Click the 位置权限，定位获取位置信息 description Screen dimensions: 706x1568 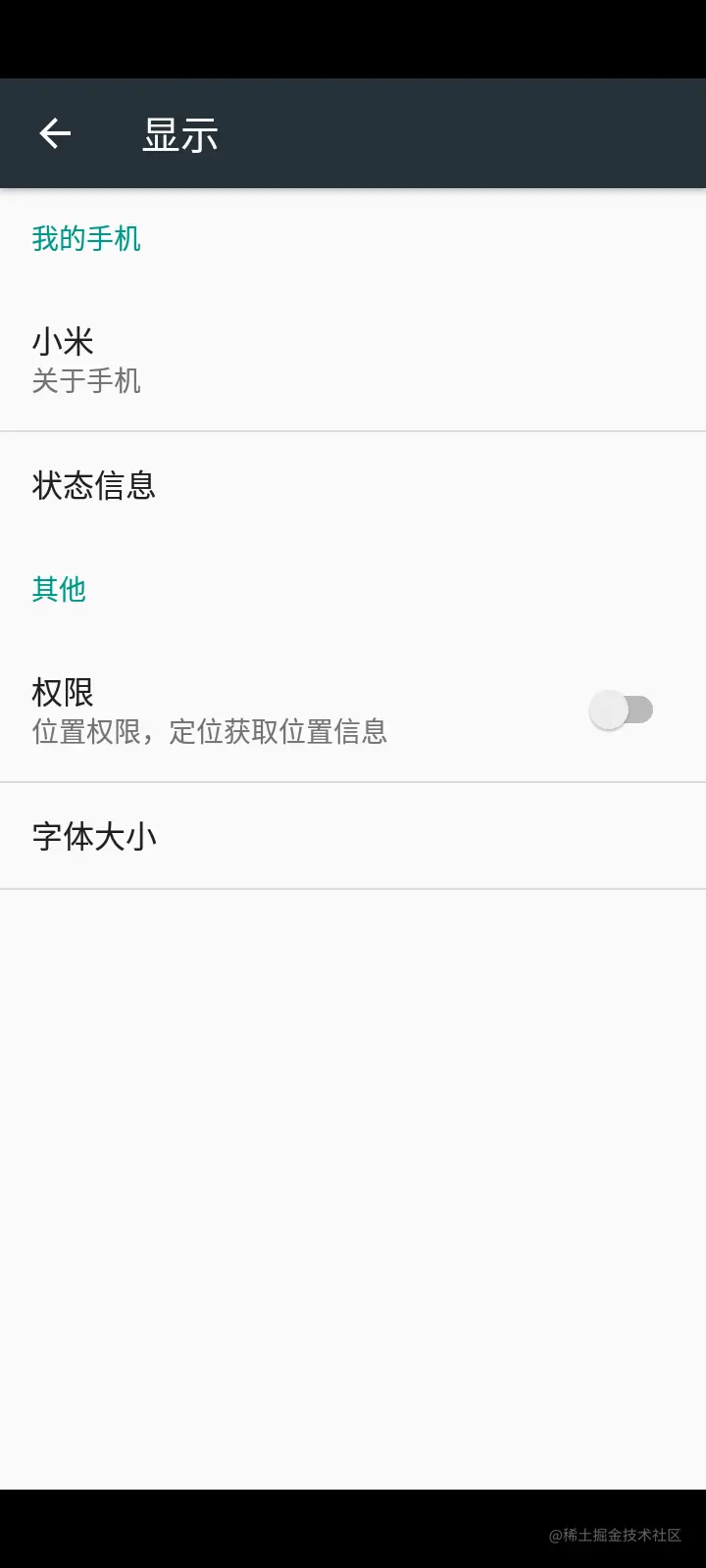pyautogui.click(x=209, y=731)
